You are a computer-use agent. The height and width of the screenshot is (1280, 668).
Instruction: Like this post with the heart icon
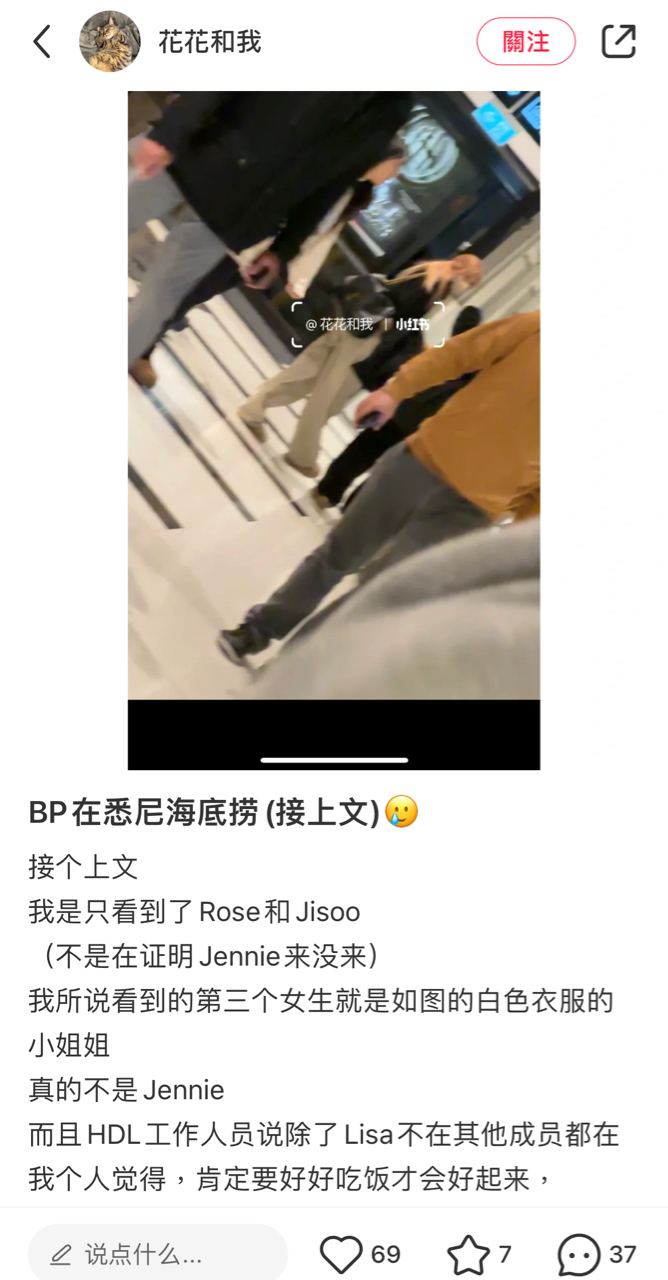click(x=341, y=1254)
